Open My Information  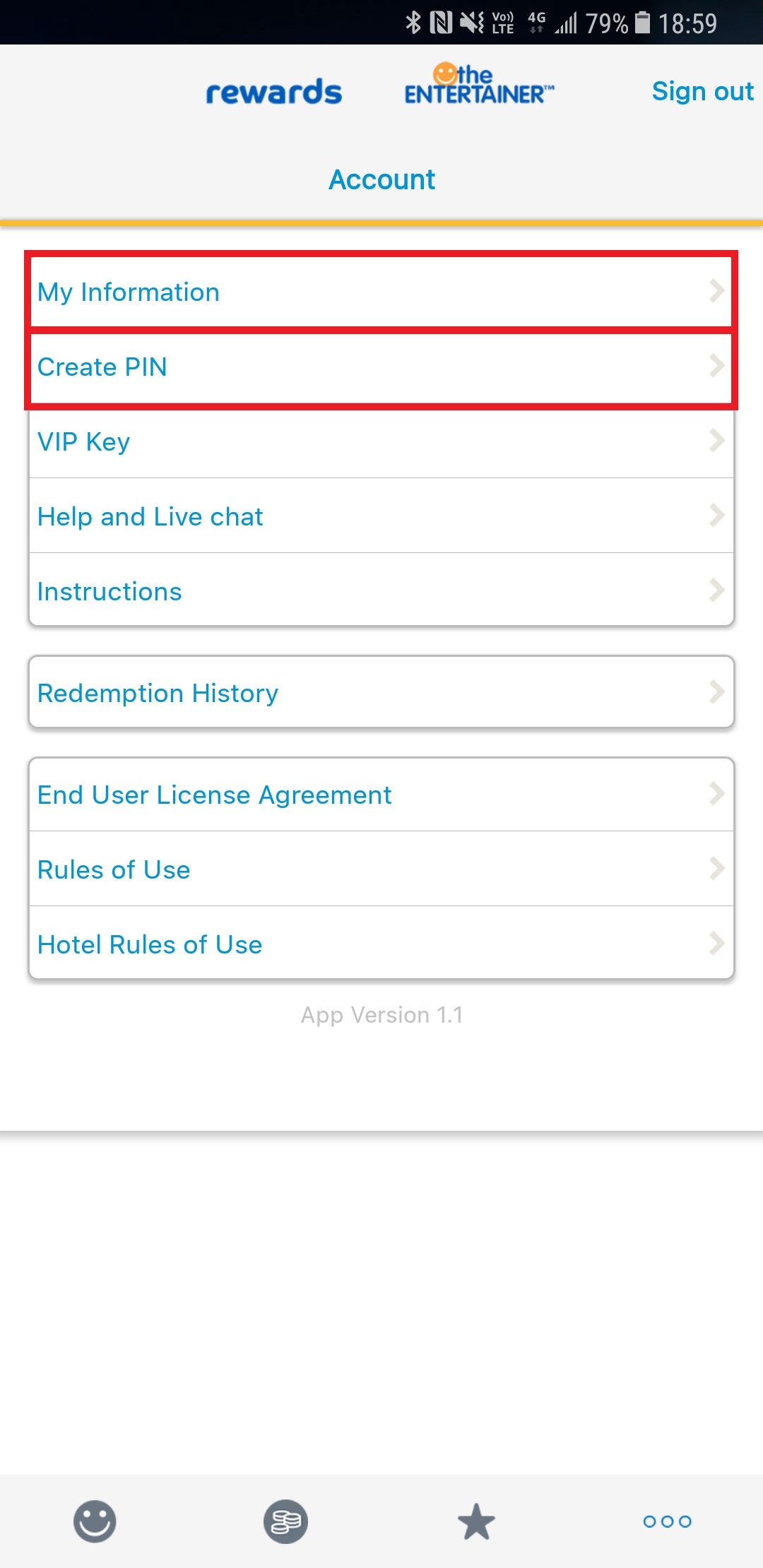(381, 292)
